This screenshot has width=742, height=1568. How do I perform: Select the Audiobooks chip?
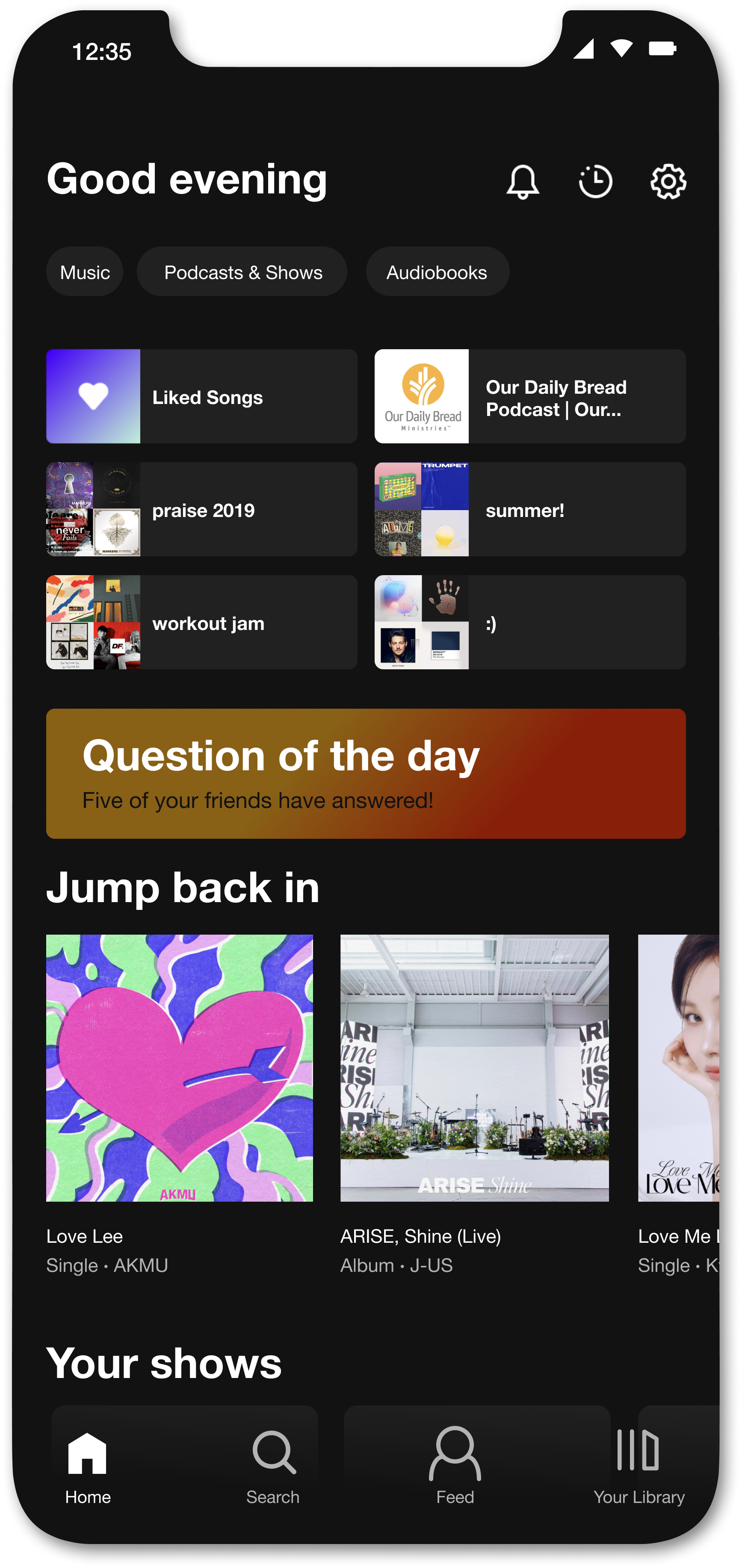point(438,271)
